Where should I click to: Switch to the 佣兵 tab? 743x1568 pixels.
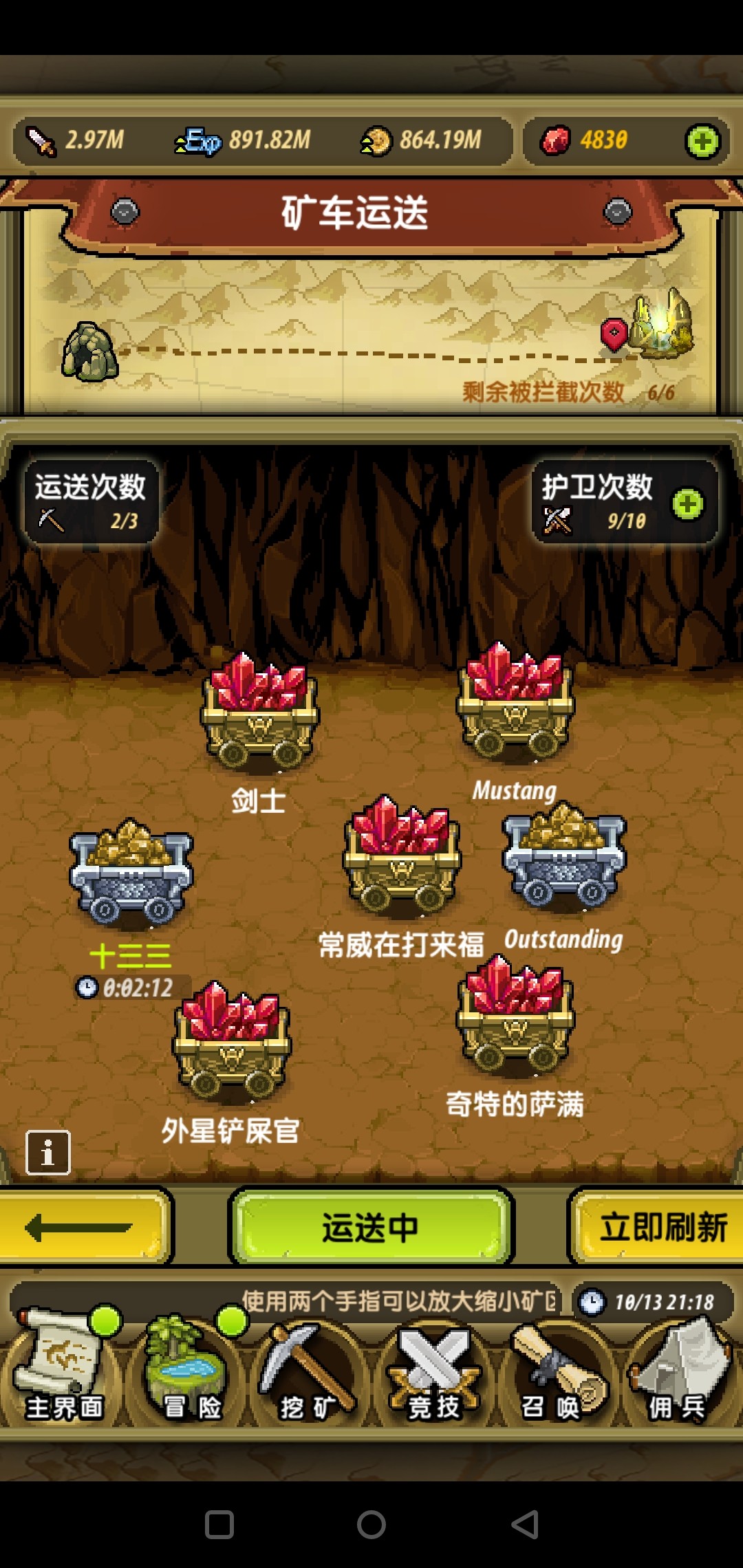click(678, 1369)
